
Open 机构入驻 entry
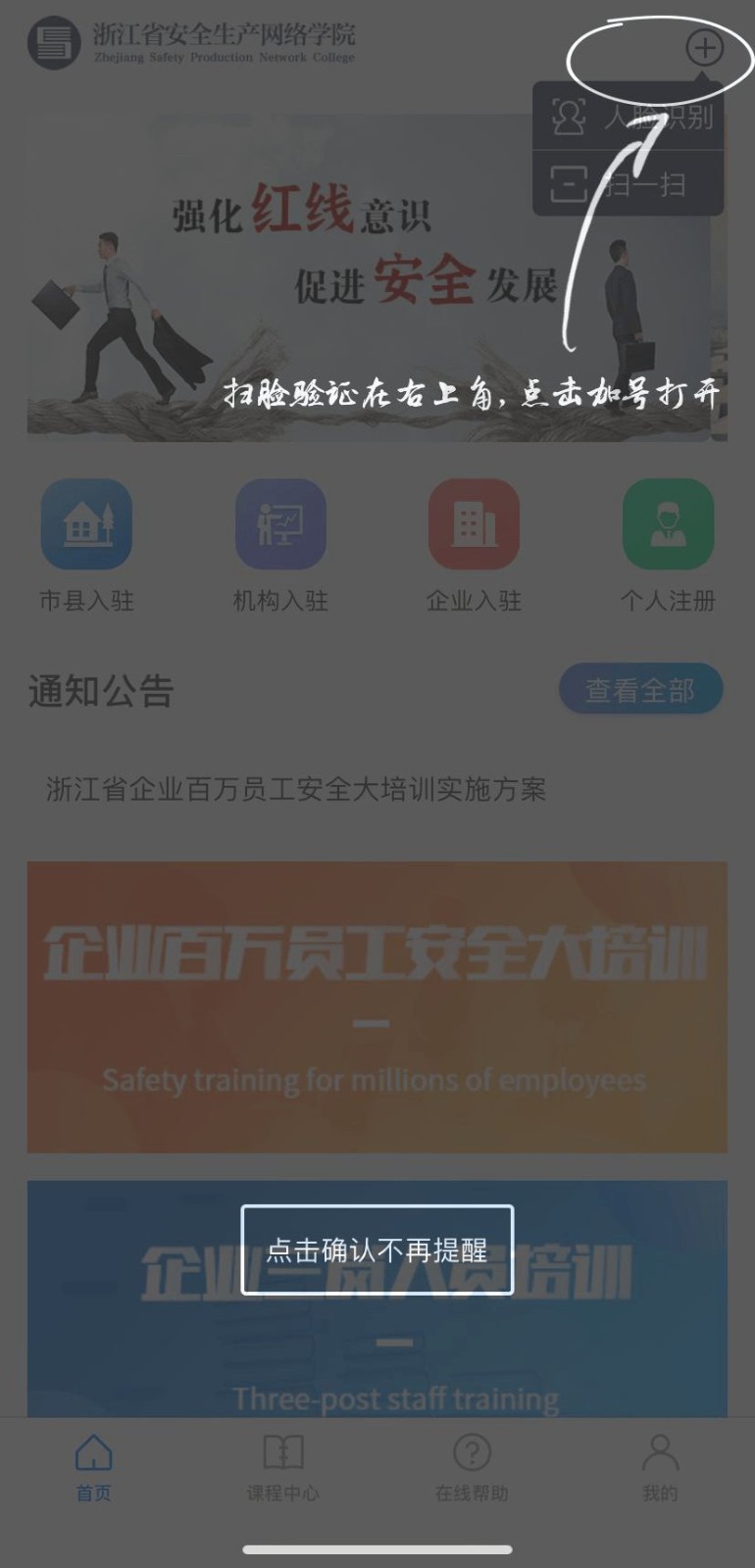point(280,545)
